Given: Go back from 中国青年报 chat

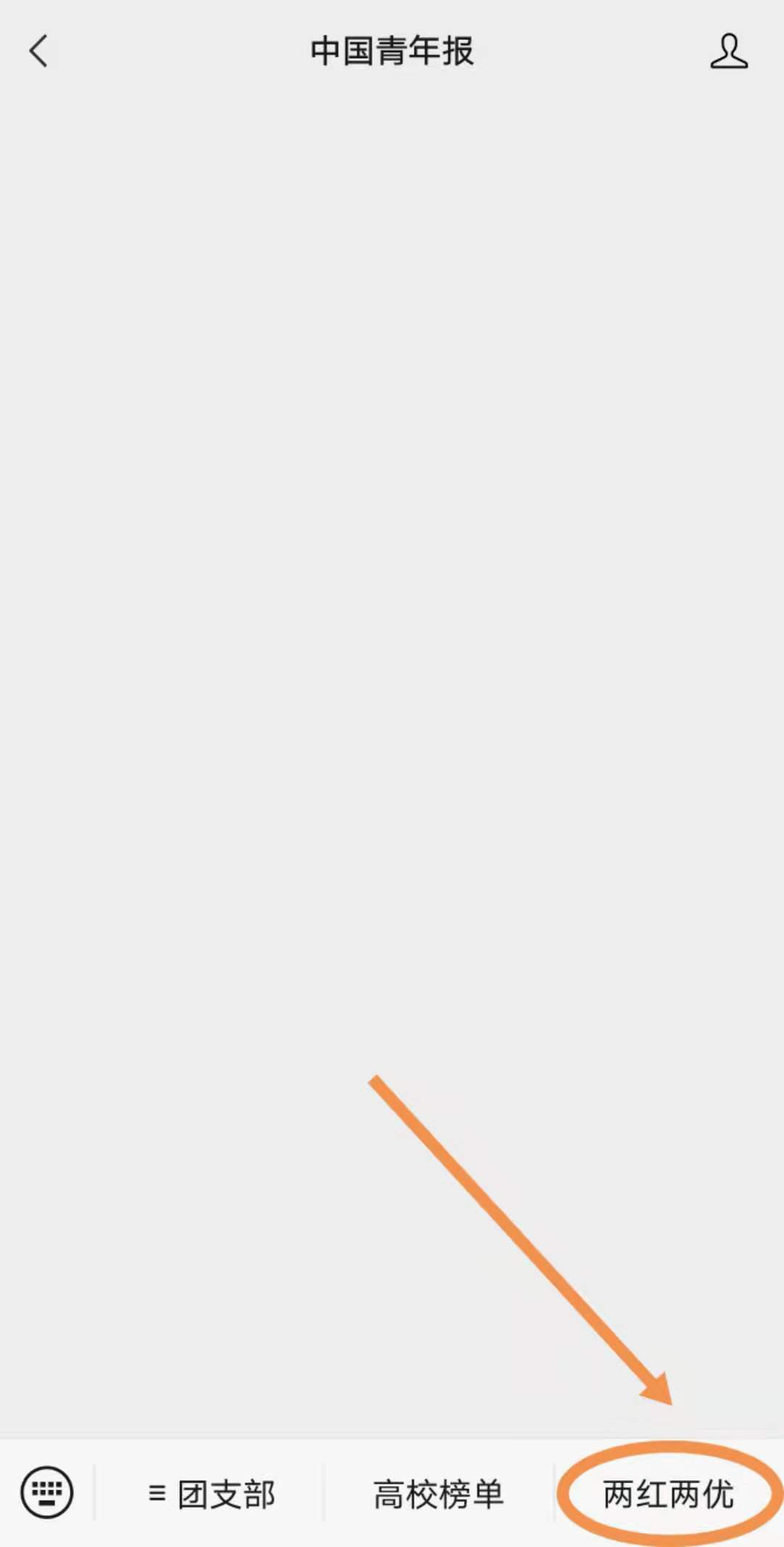Looking at the screenshot, I should click(38, 52).
